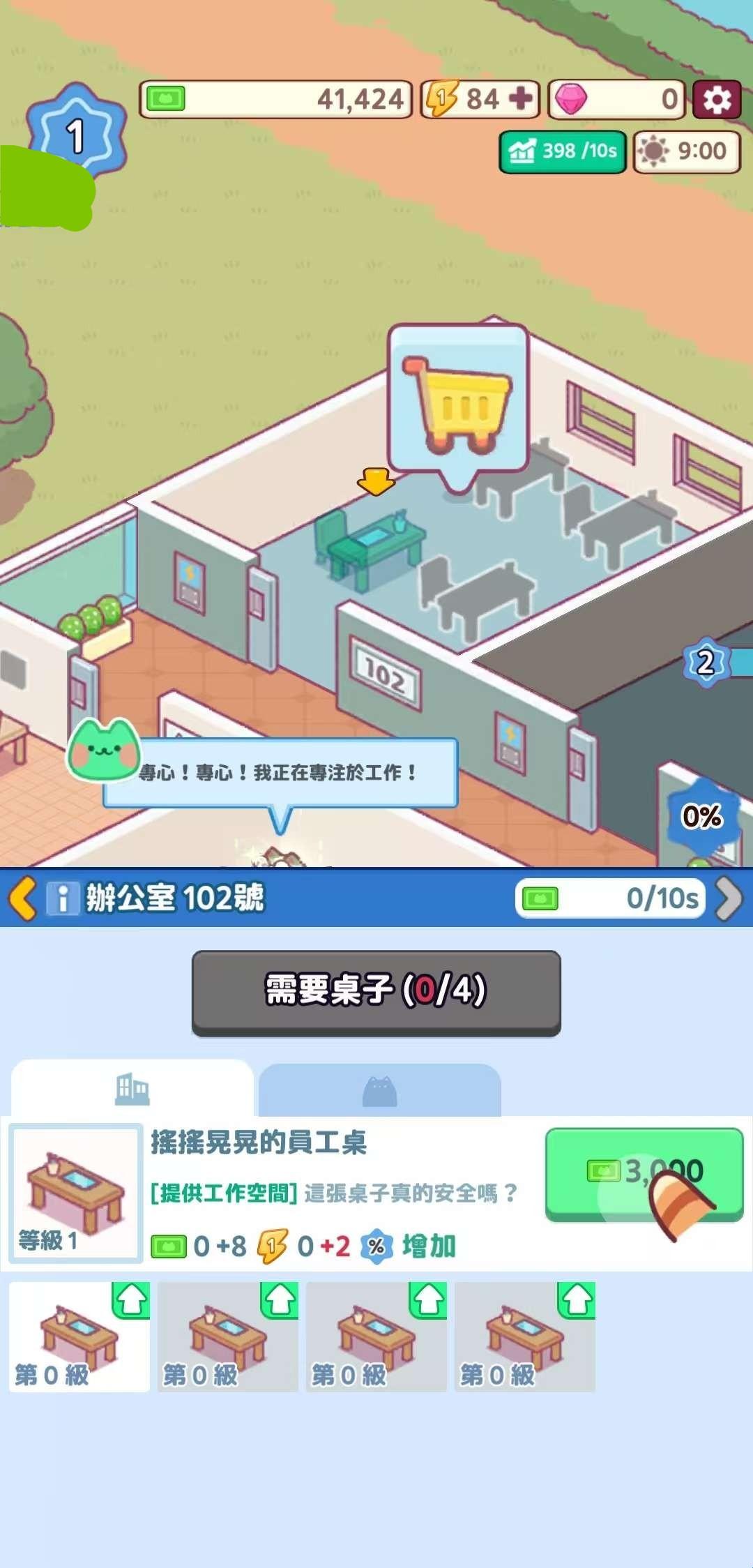Viewport: 753px width, 1568px height.
Task: Add more energy with the plus icon
Action: [x=521, y=99]
